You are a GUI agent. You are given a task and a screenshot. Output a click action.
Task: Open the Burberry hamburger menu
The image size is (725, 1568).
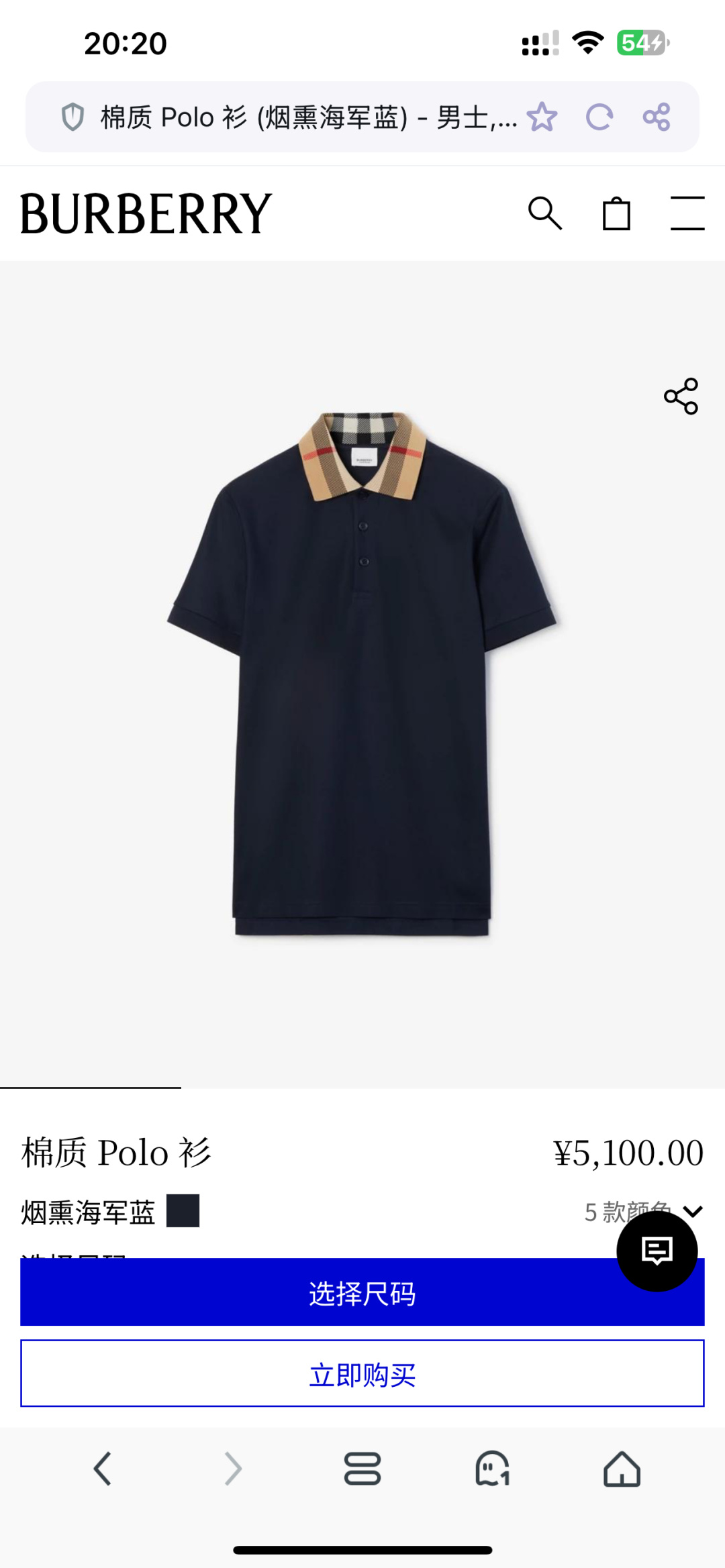(x=687, y=214)
